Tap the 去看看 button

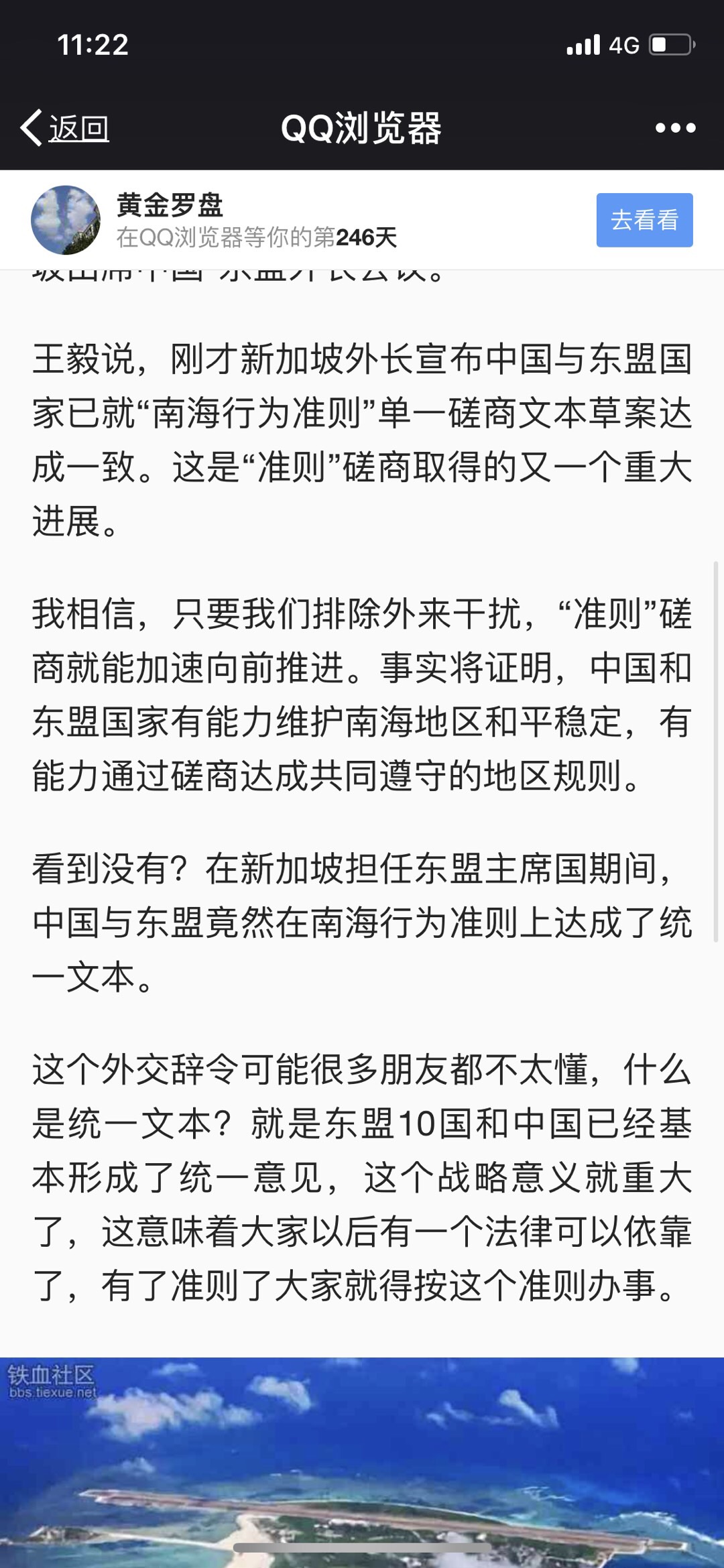pyautogui.click(x=644, y=220)
